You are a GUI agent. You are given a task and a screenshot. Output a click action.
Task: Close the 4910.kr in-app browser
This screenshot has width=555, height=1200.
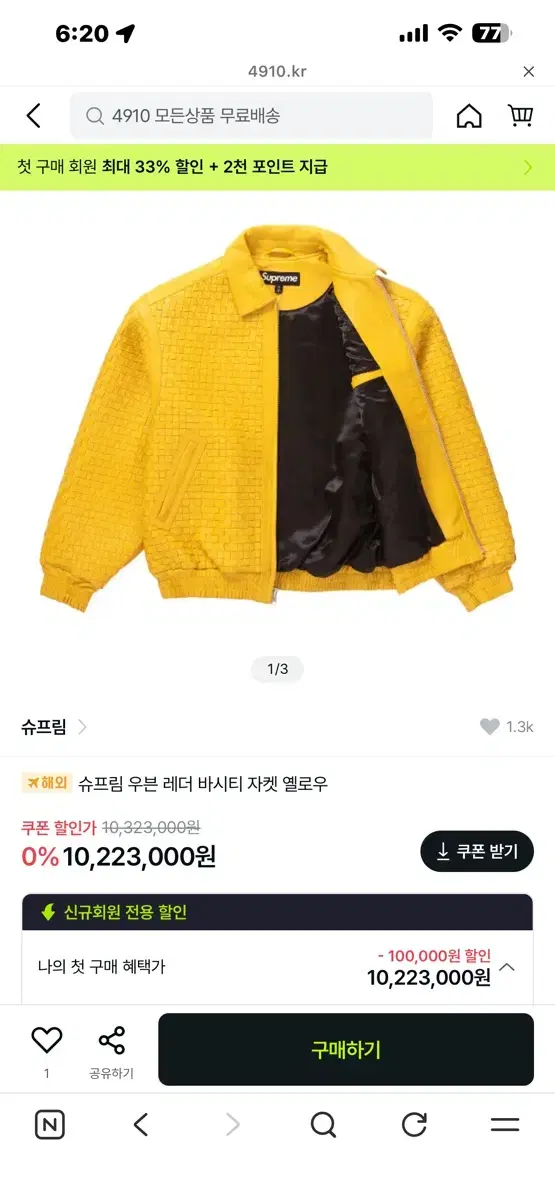[x=529, y=72]
